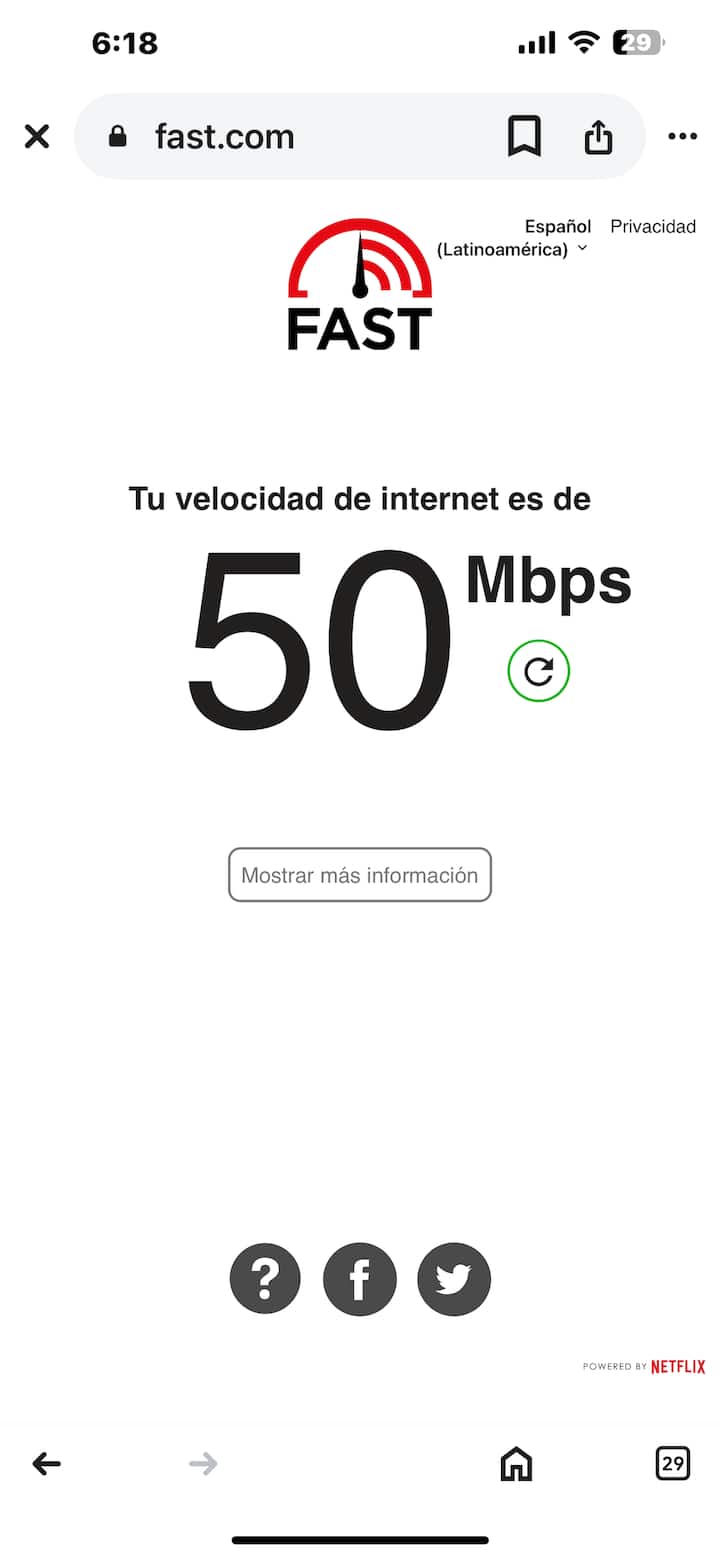Tap Mostrar más información
This screenshot has width=720, height=1558.
coord(360,875)
